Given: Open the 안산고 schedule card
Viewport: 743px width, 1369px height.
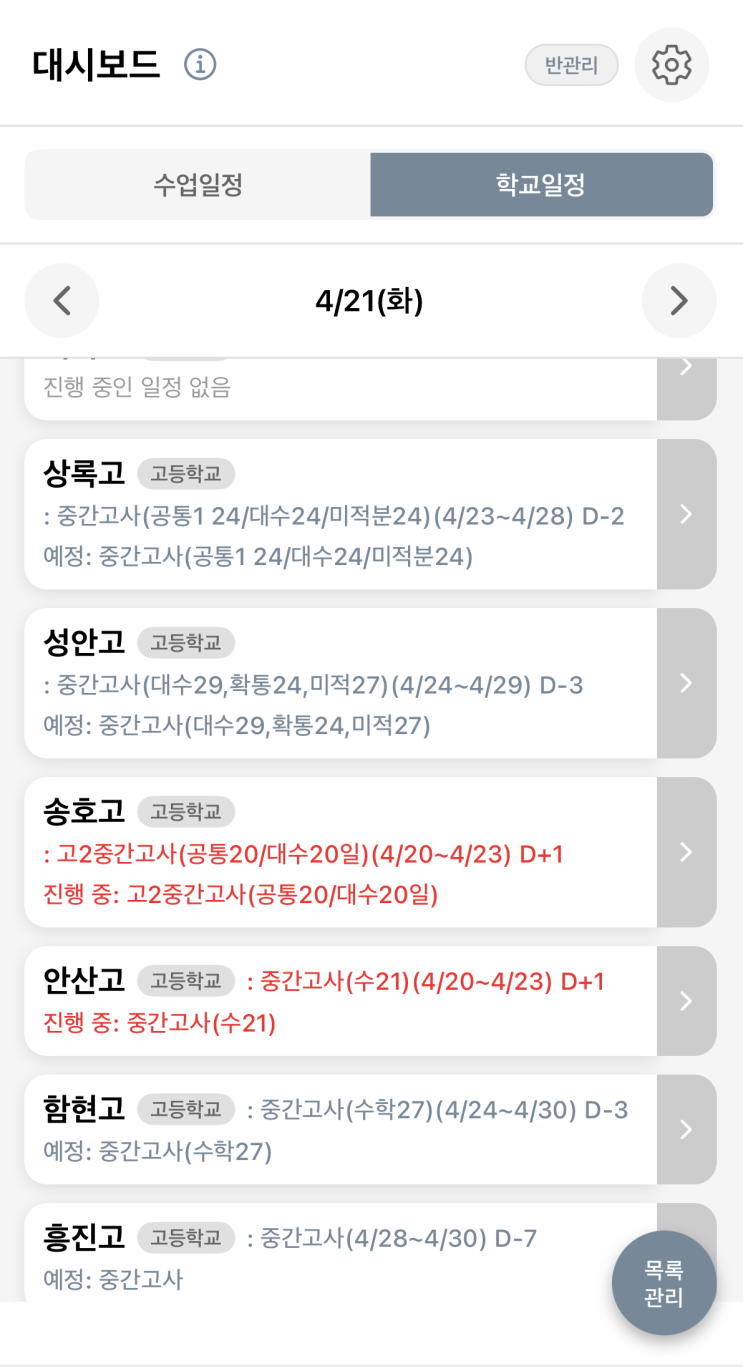Looking at the screenshot, I should point(340,1001).
